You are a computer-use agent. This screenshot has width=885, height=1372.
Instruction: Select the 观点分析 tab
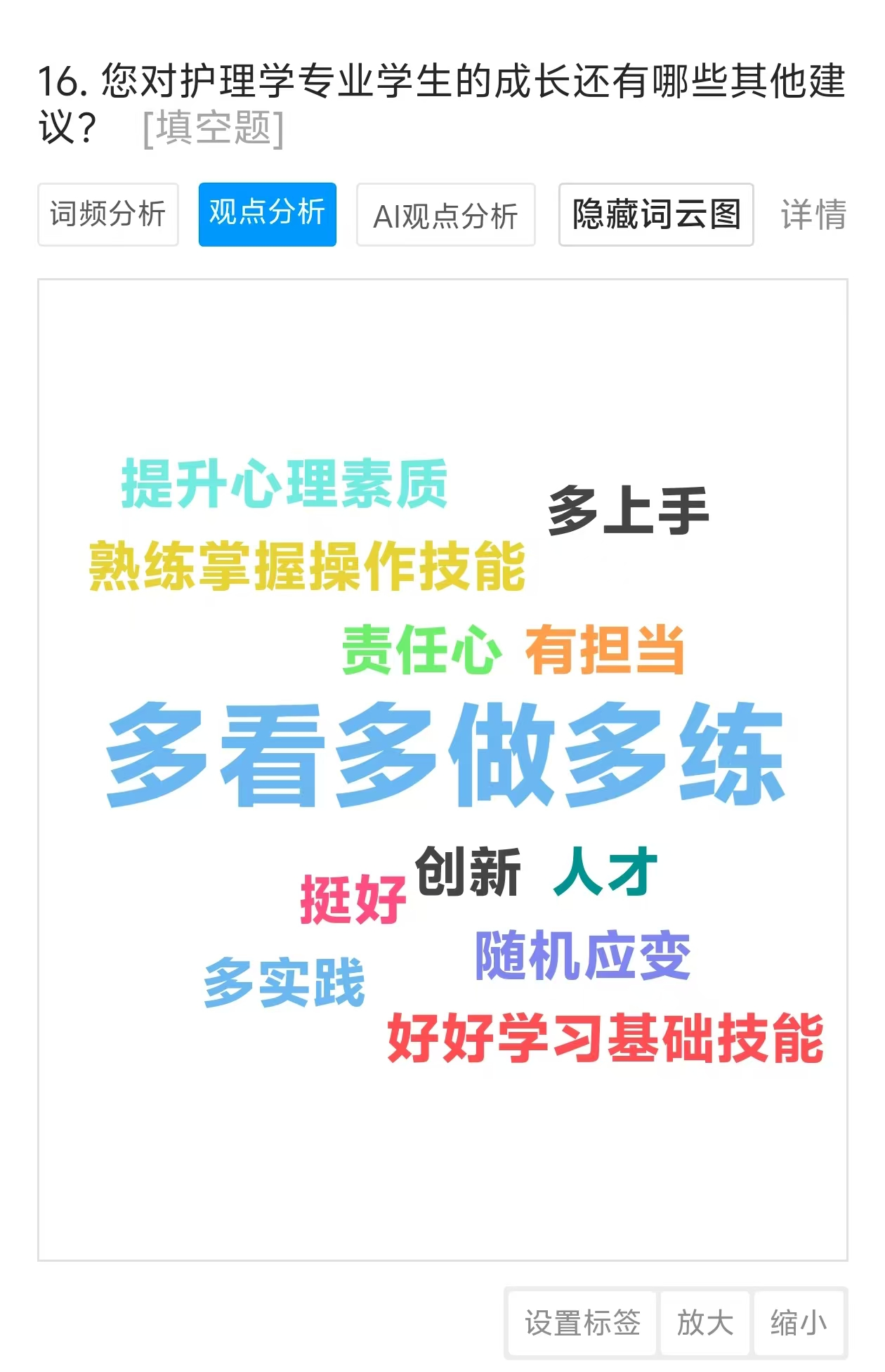pos(267,214)
